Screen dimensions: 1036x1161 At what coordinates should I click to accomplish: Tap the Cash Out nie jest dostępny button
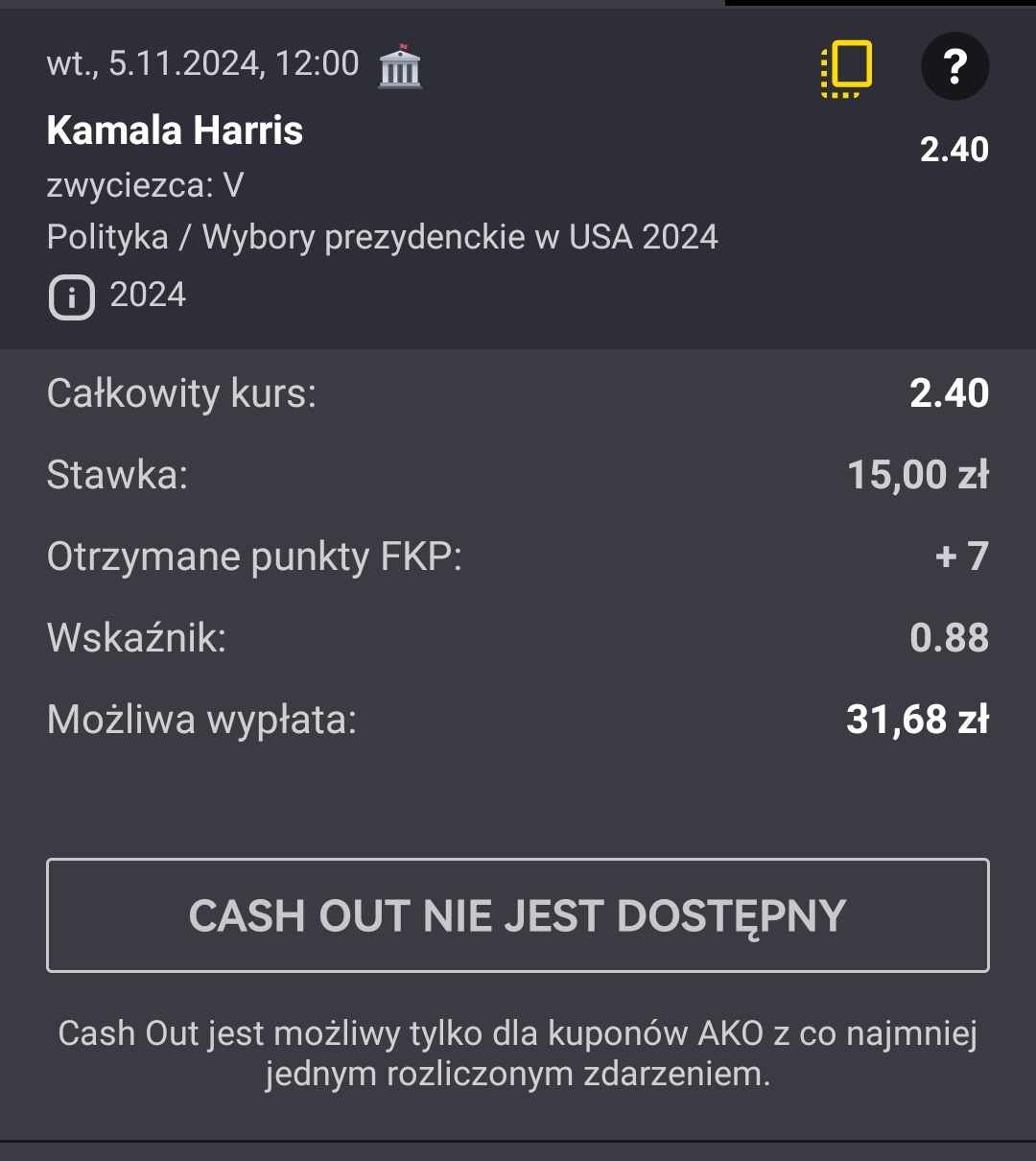coord(517,915)
